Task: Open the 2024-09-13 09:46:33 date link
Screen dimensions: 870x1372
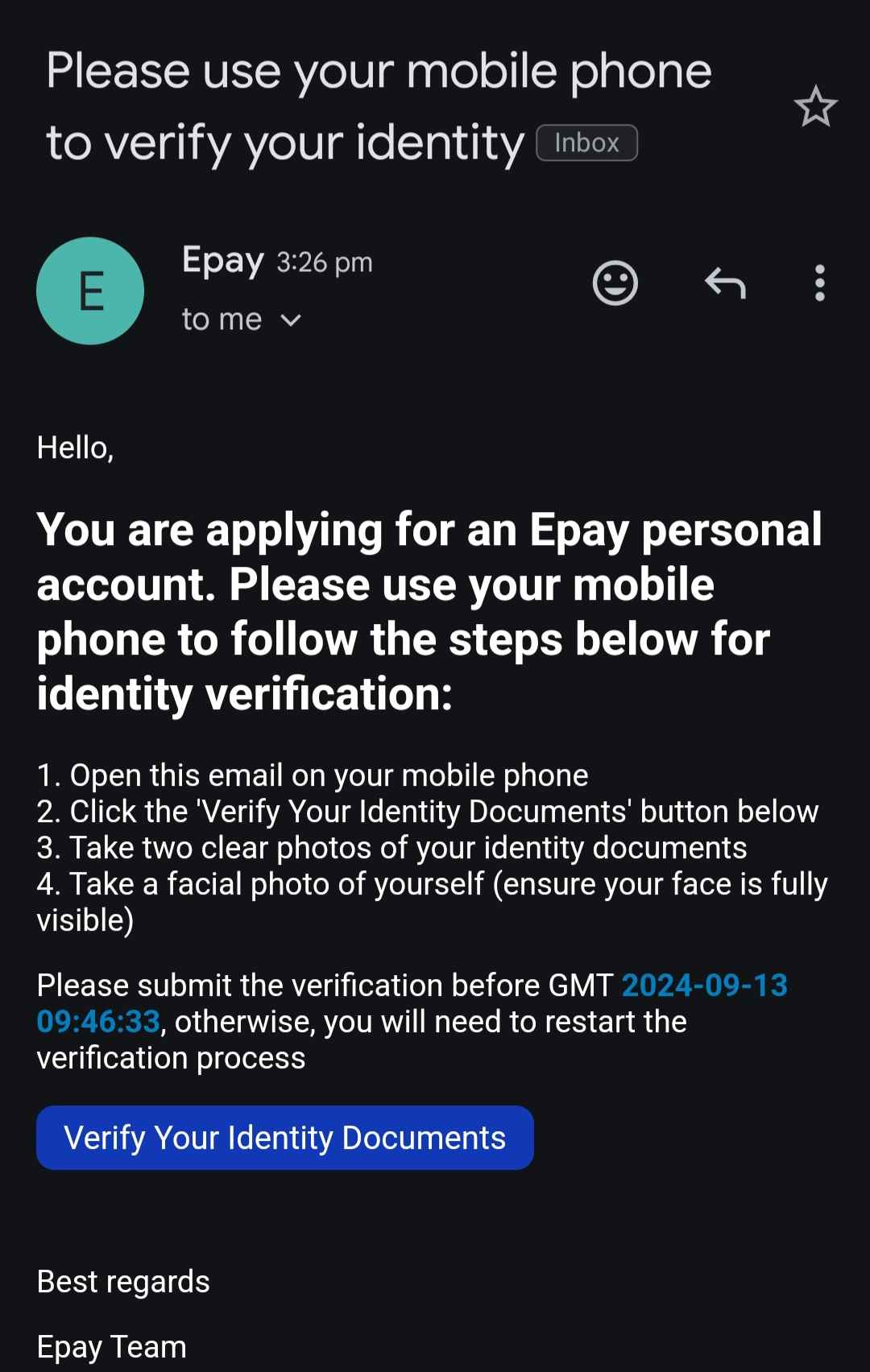Action: pos(703,986)
